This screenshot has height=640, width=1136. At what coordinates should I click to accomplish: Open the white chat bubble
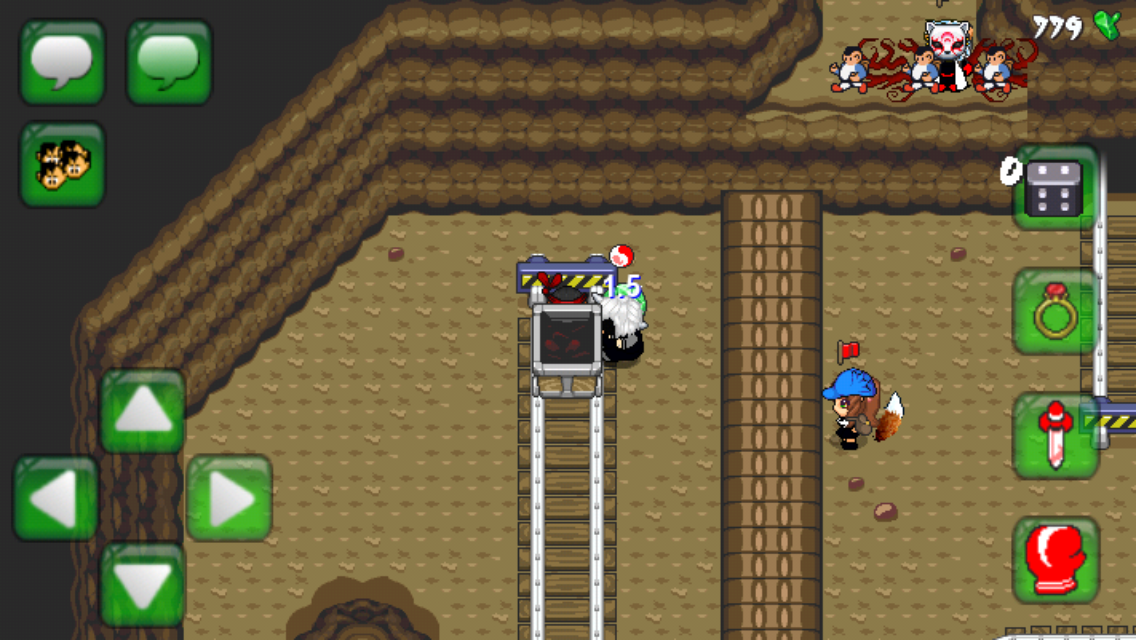(62, 62)
